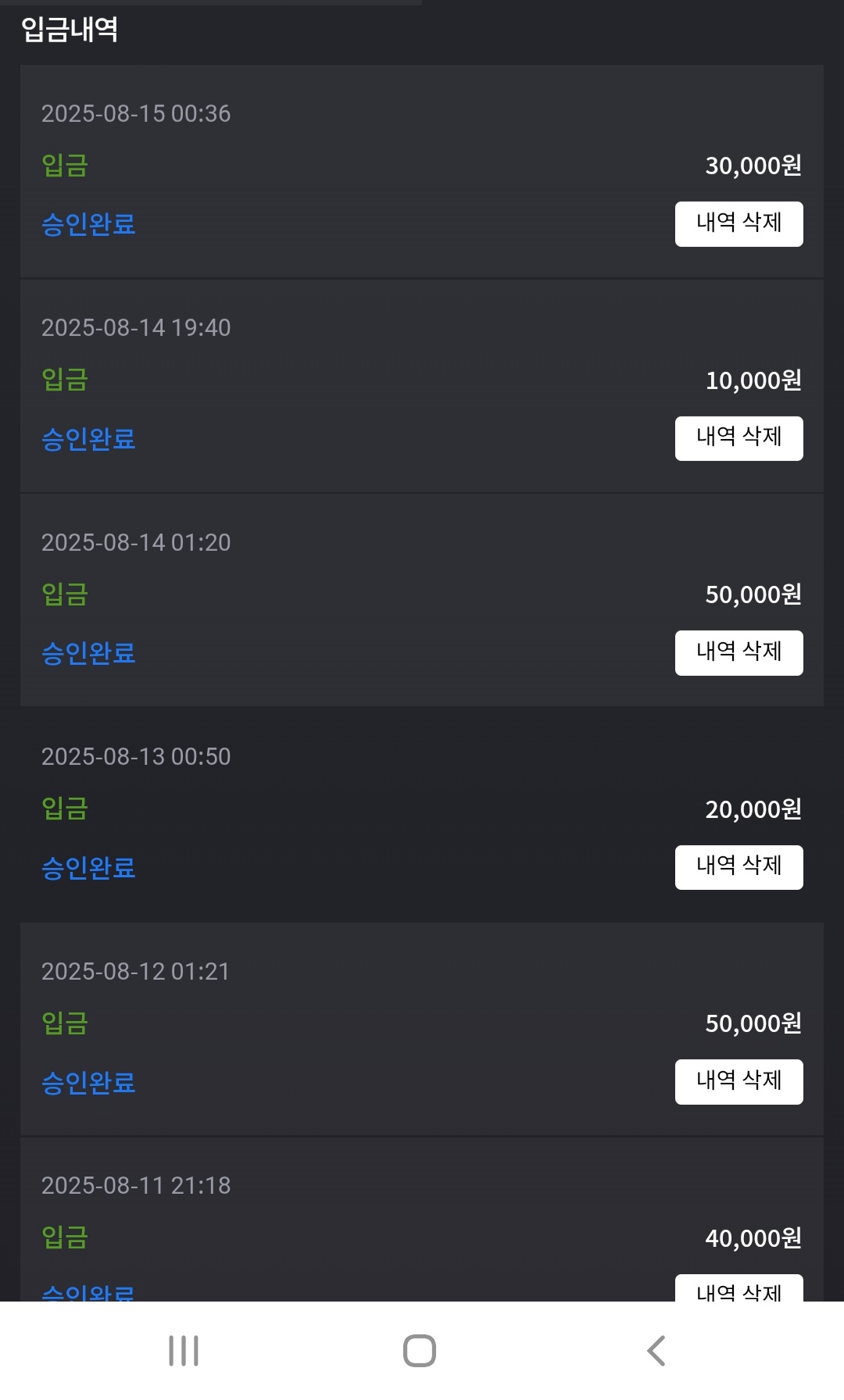
Task: Remove the 2025-08-14 01:20 deposit entry
Action: (738, 652)
